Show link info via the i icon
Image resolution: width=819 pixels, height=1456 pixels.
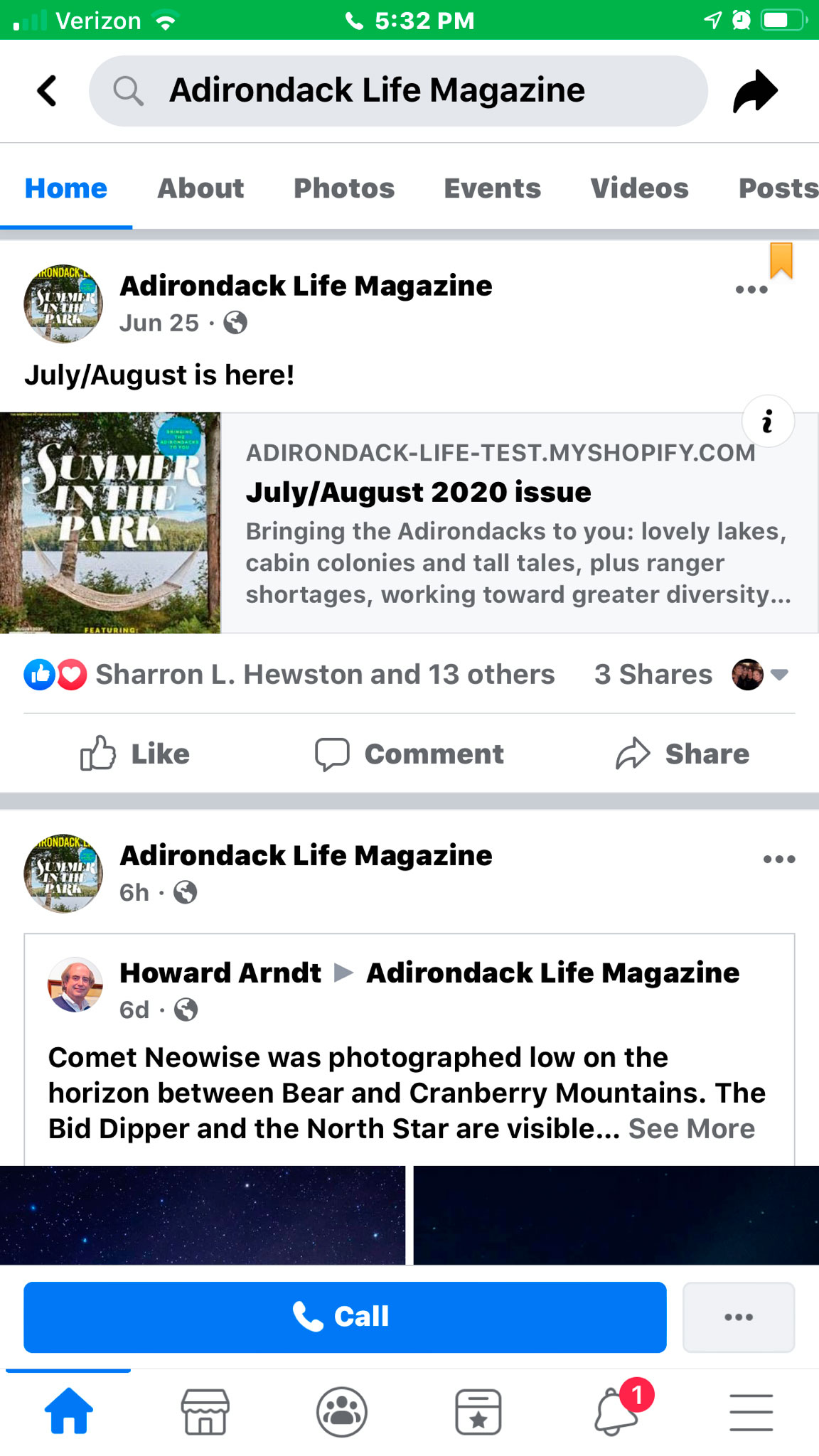click(x=768, y=422)
